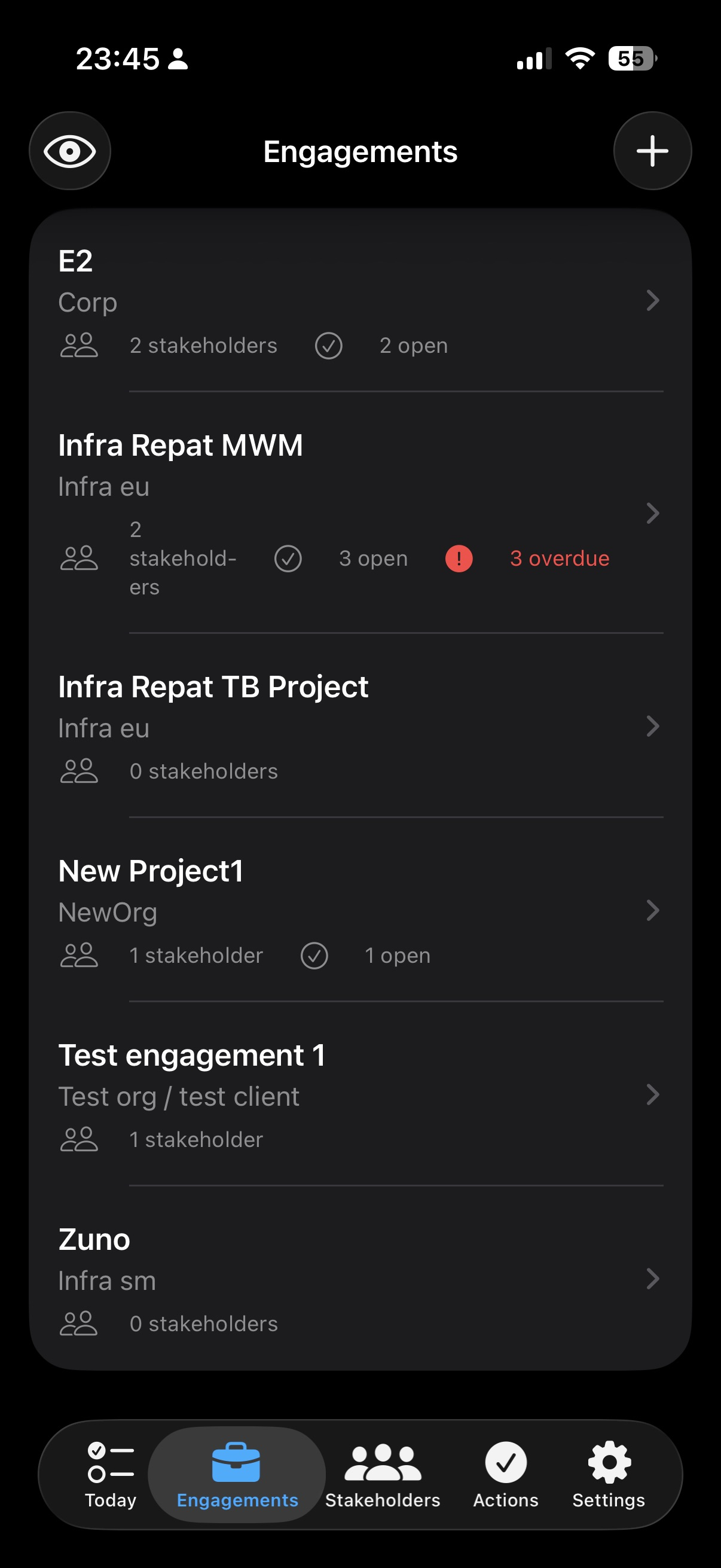Open Infra Repat TB Project via chevron
721x1568 pixels.
tap(653, 725)
